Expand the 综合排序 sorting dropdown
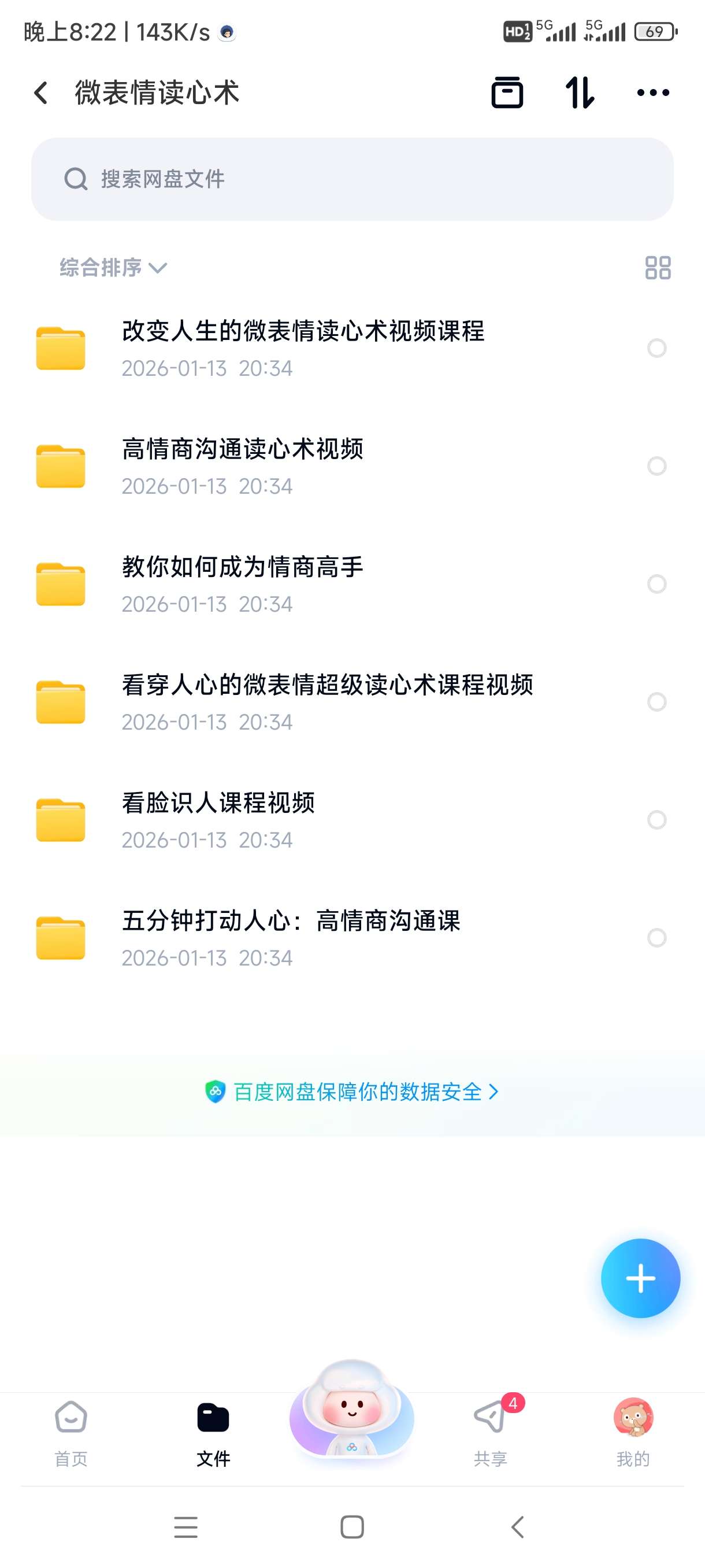The width and height of the screenshot is (705, 1568). (x=113, y=268)
